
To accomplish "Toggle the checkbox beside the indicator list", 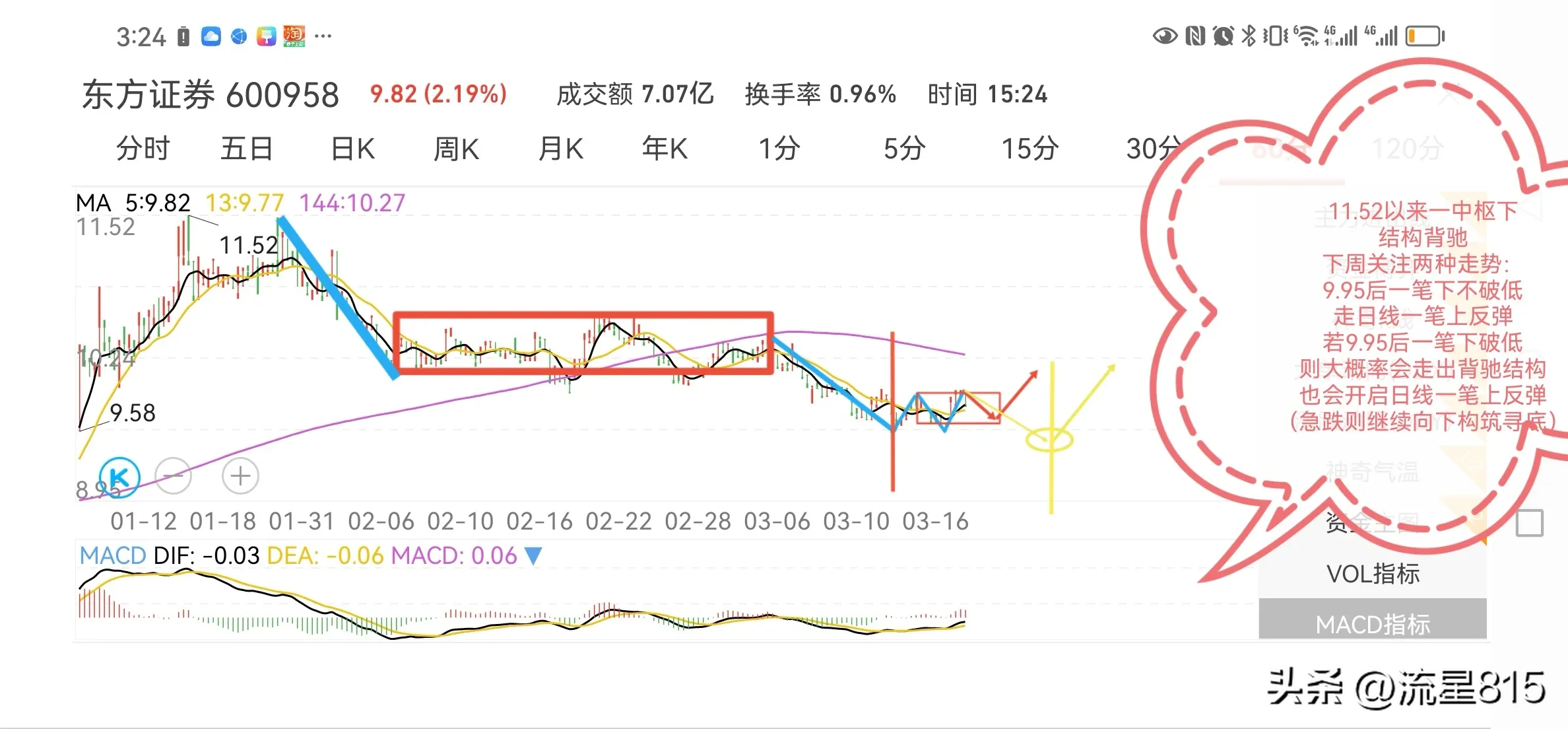I will [x=1529, y=523].
